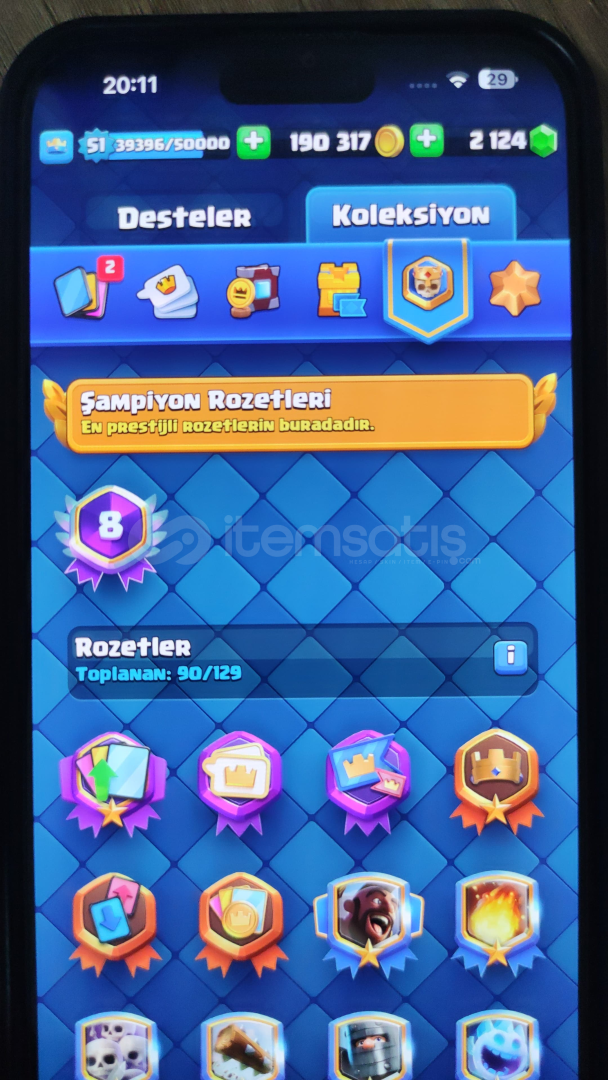This screenshot has width=608, height=1080.
Task: Tap the blue crown profile icon
Action: click(x=56, y=146)
